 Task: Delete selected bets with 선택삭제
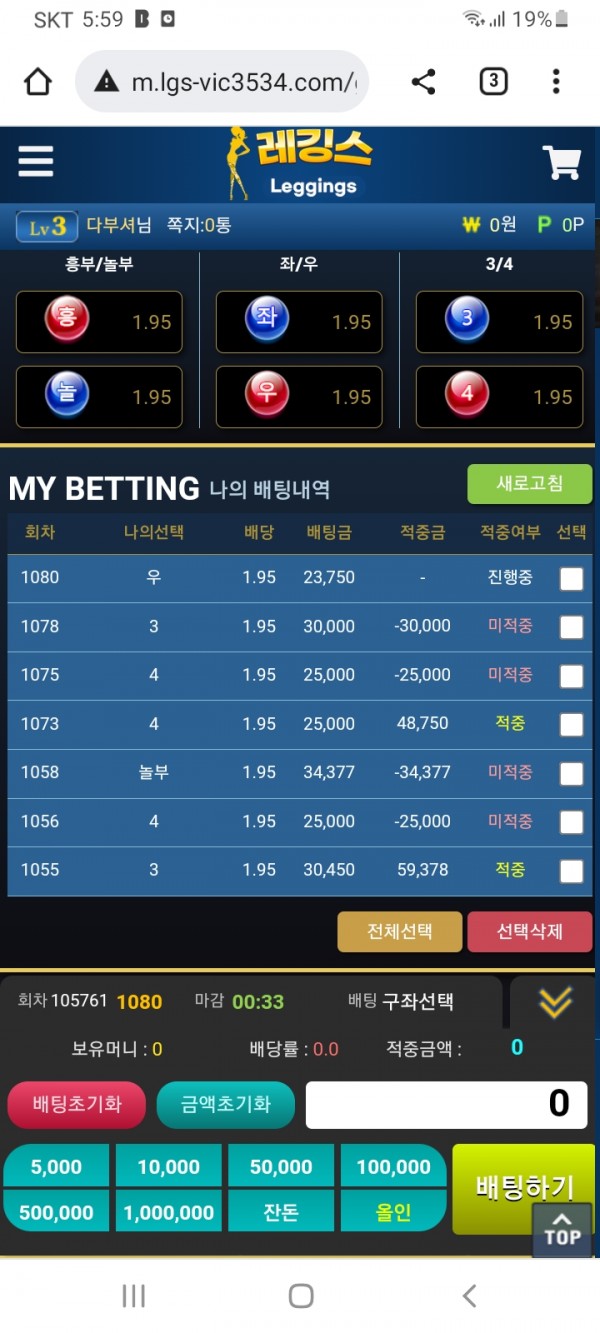click(x=529, y=931)
